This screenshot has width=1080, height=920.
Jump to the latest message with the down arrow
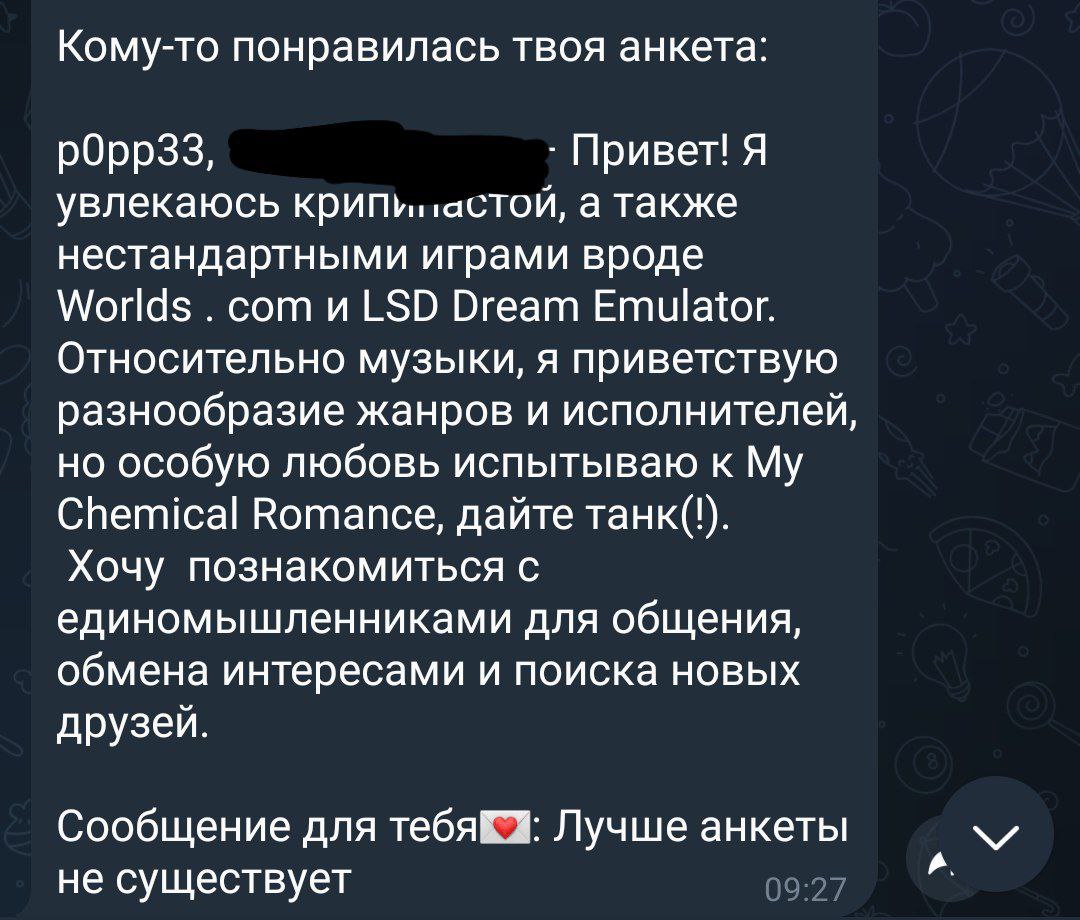tap(997, 836)
